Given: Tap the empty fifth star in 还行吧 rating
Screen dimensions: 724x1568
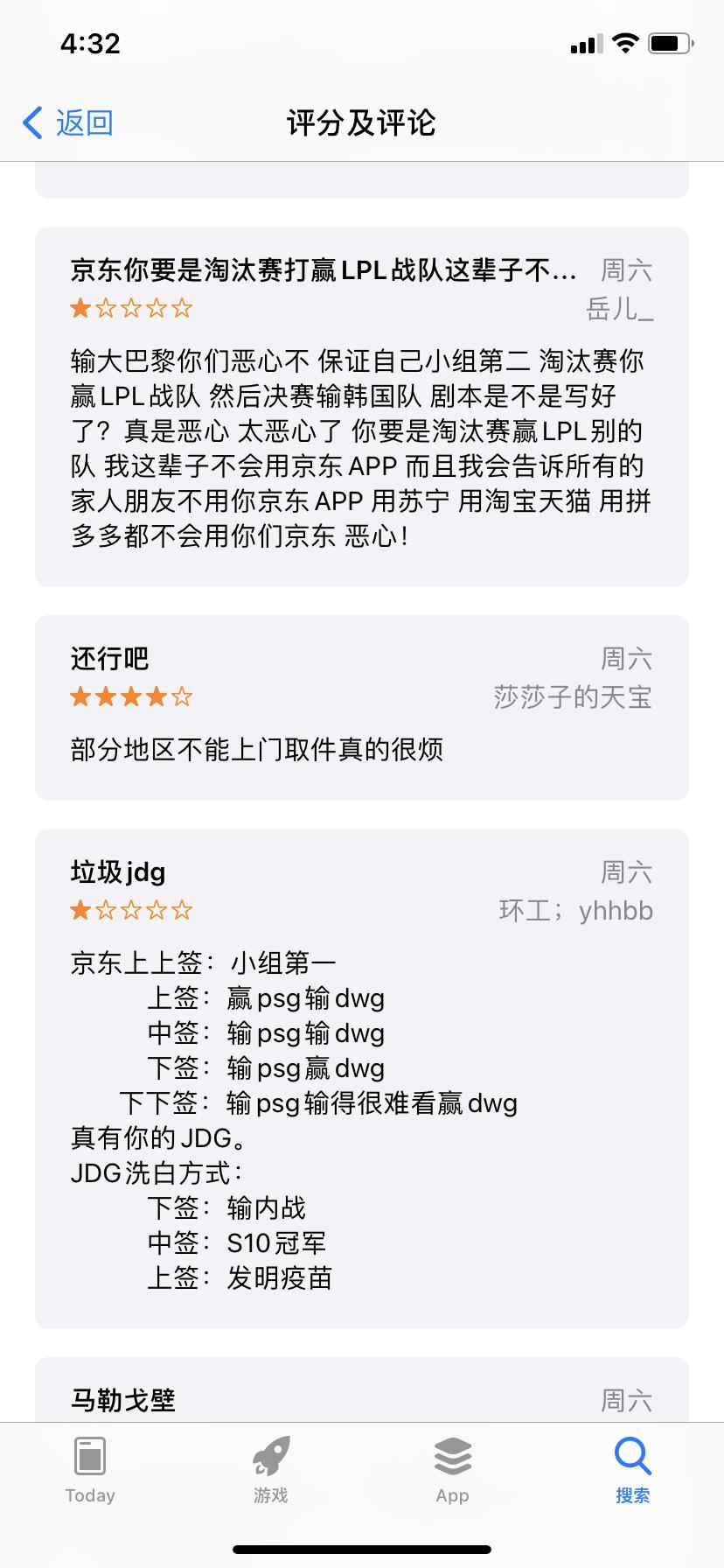Looking at the screenshot, I should pos(179,696).
